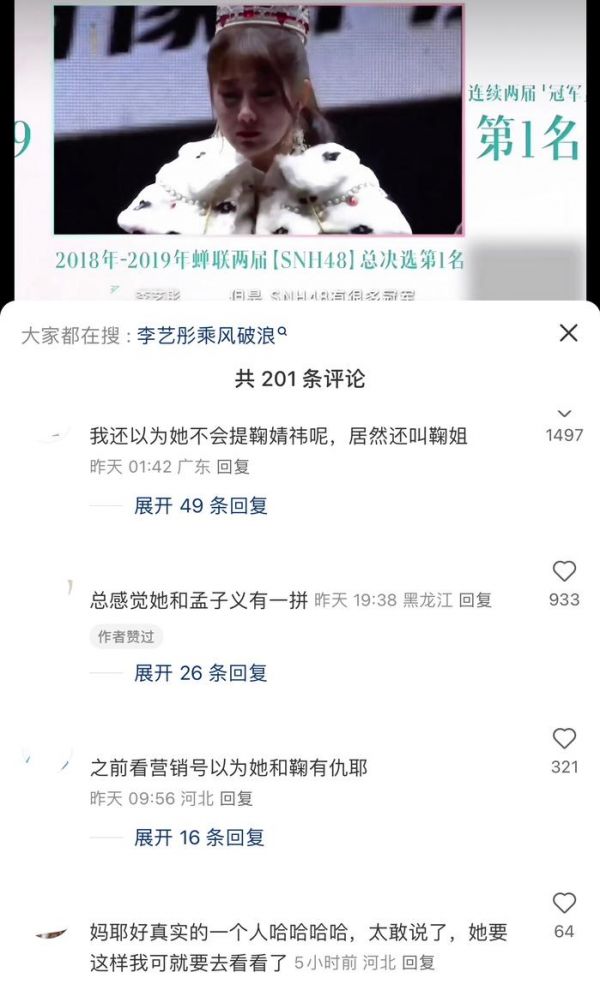Screen dimensions: 600x990
Task: Expand 16 replies under 营销号 comment
Action: [x=200, y=838]
